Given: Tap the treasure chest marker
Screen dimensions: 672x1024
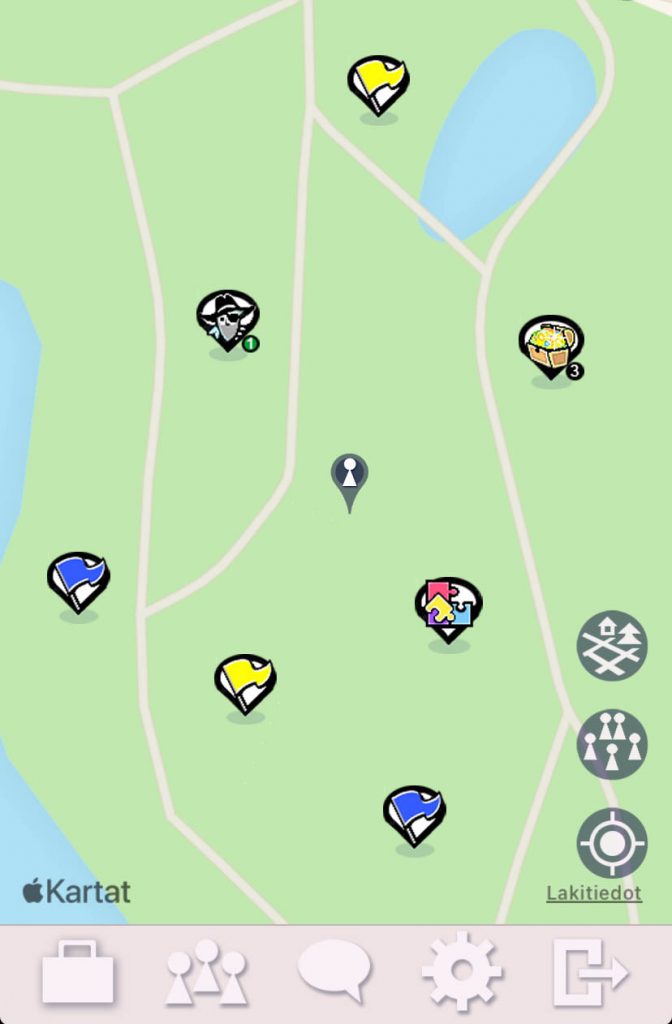Looking at the screenshot, I should (551, 346).
